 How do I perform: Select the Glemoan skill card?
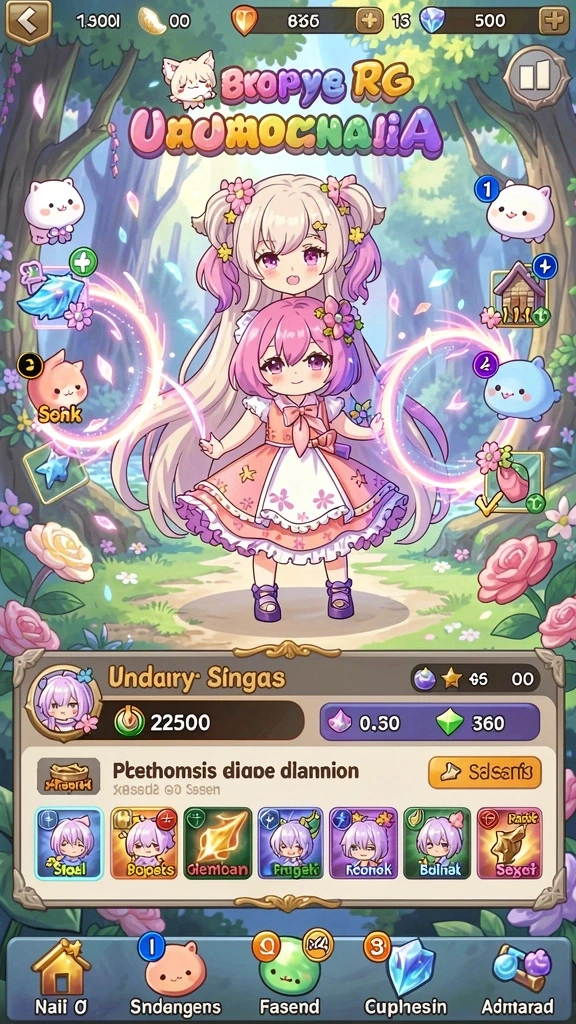click(x=217, y=843)
